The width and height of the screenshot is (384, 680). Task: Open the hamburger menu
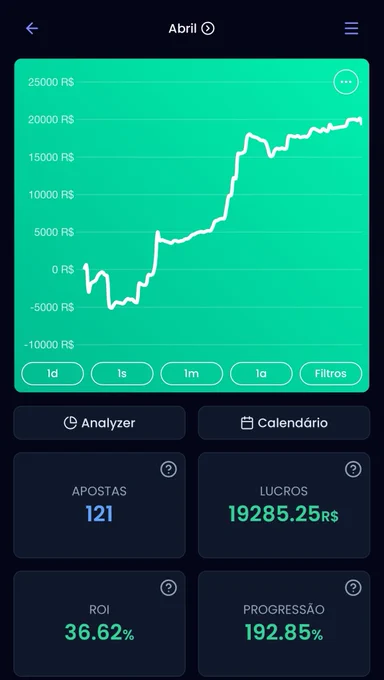coord(351,29)
